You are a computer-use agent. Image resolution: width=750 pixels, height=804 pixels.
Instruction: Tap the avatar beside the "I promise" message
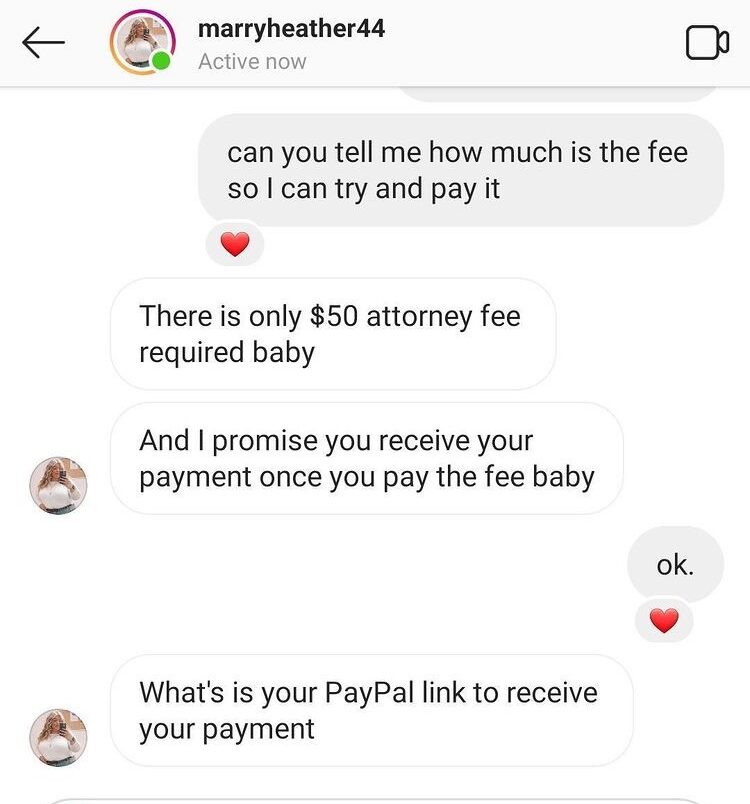point(60,486)
